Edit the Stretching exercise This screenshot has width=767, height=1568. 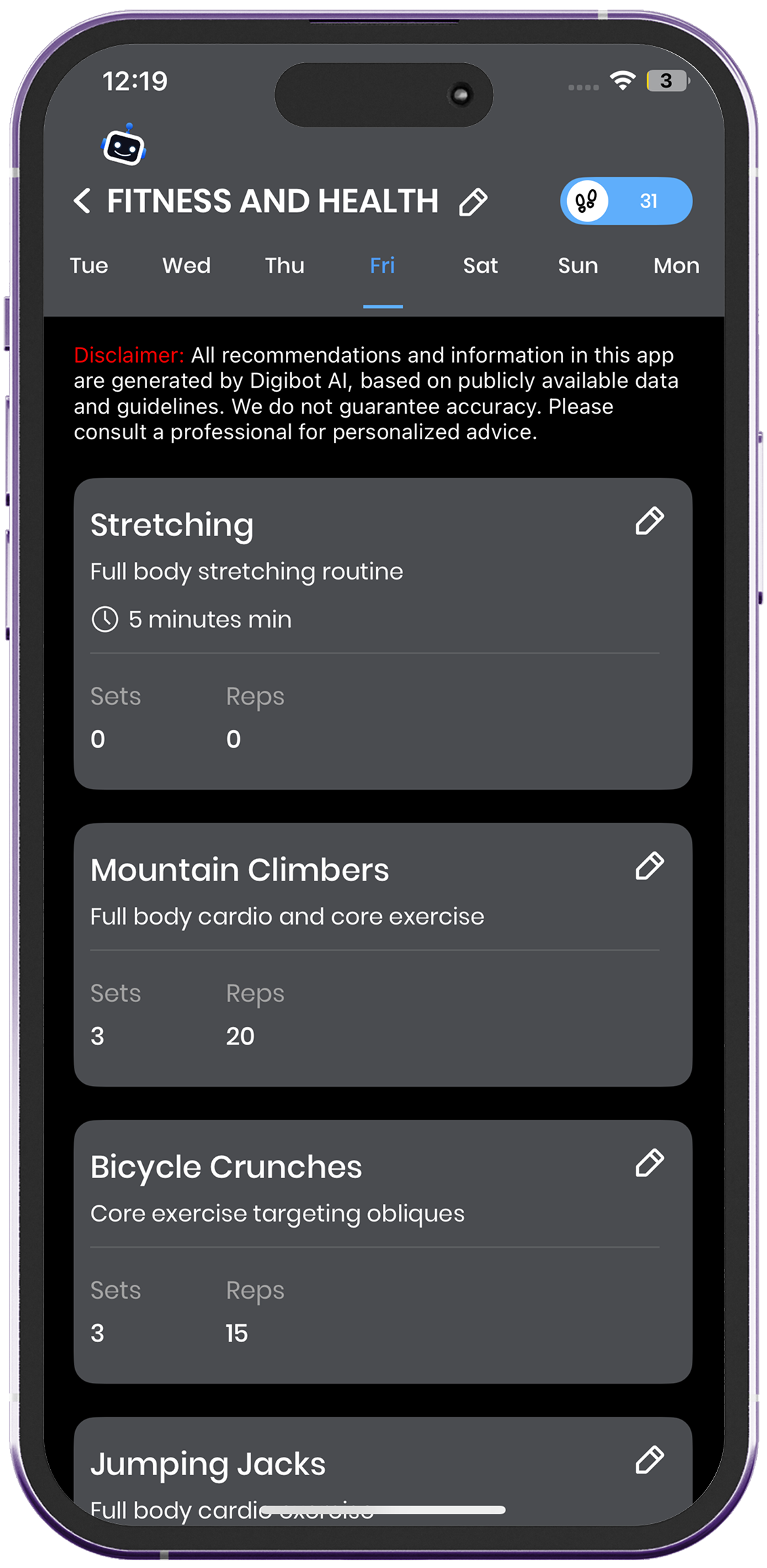pyautogui.click(x=649, y=521)
